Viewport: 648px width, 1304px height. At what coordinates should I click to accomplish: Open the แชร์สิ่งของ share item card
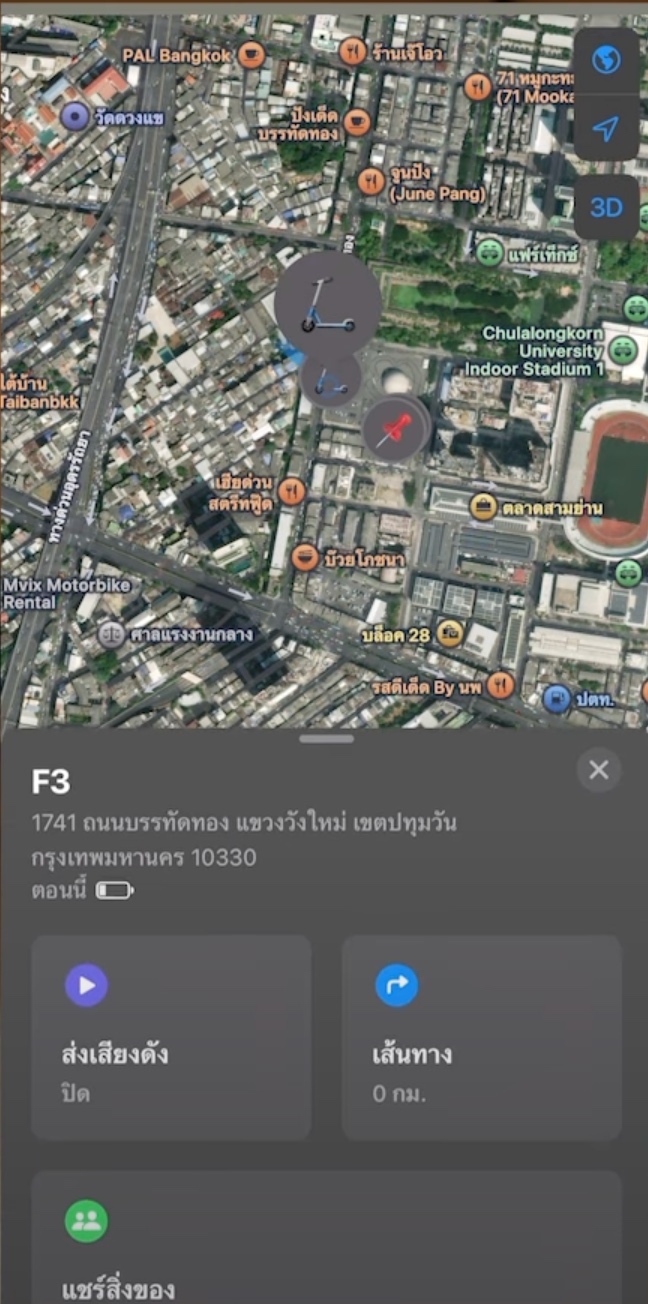coord(326,1240)
